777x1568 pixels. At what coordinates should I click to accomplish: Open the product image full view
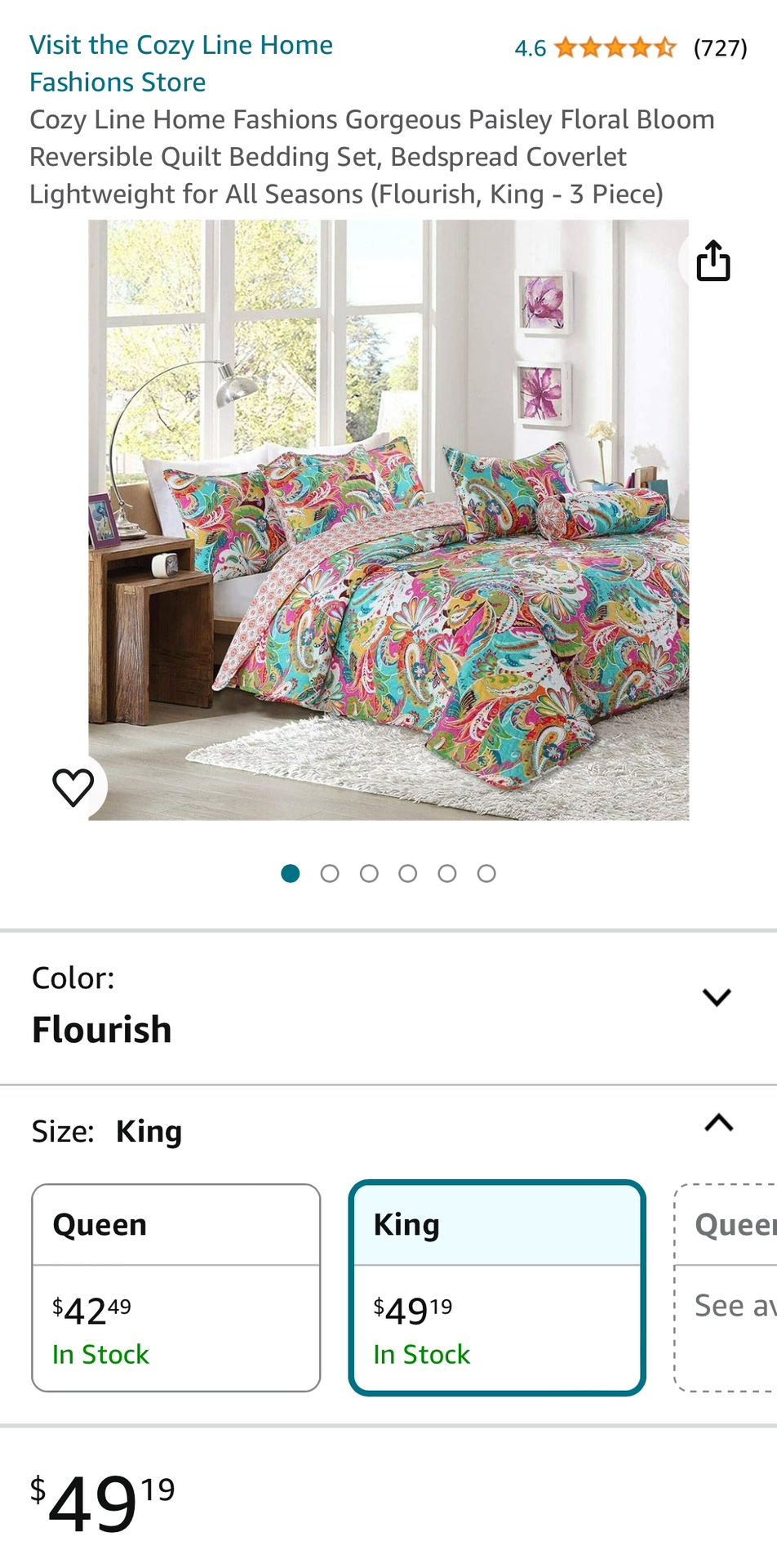pos(388,519)
